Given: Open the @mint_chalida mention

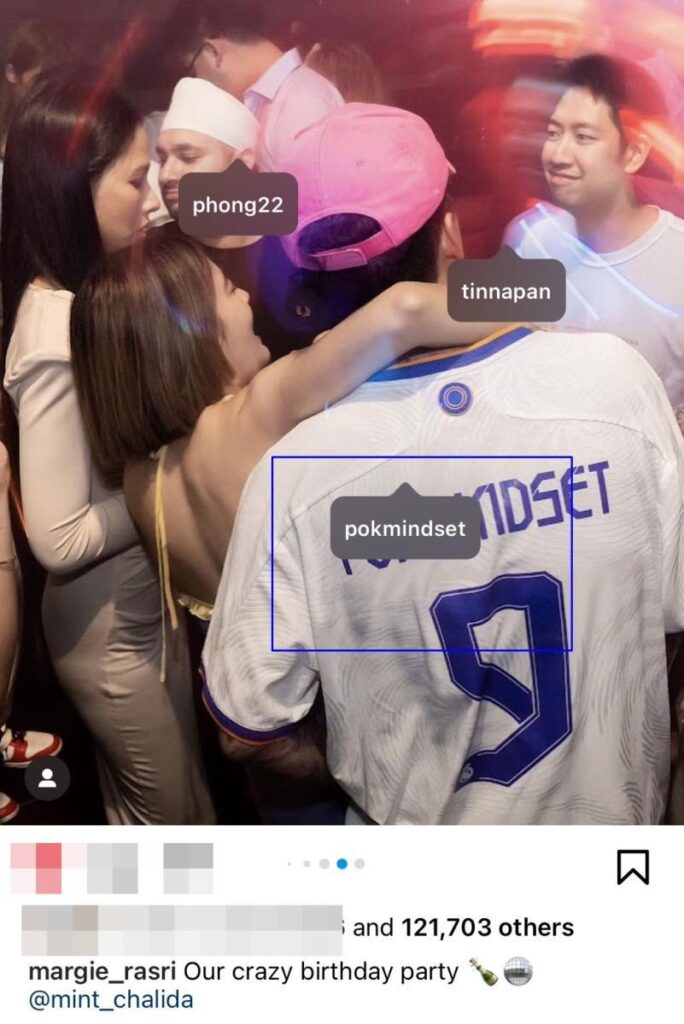Looking at the screenshot, I should point(111,999).
